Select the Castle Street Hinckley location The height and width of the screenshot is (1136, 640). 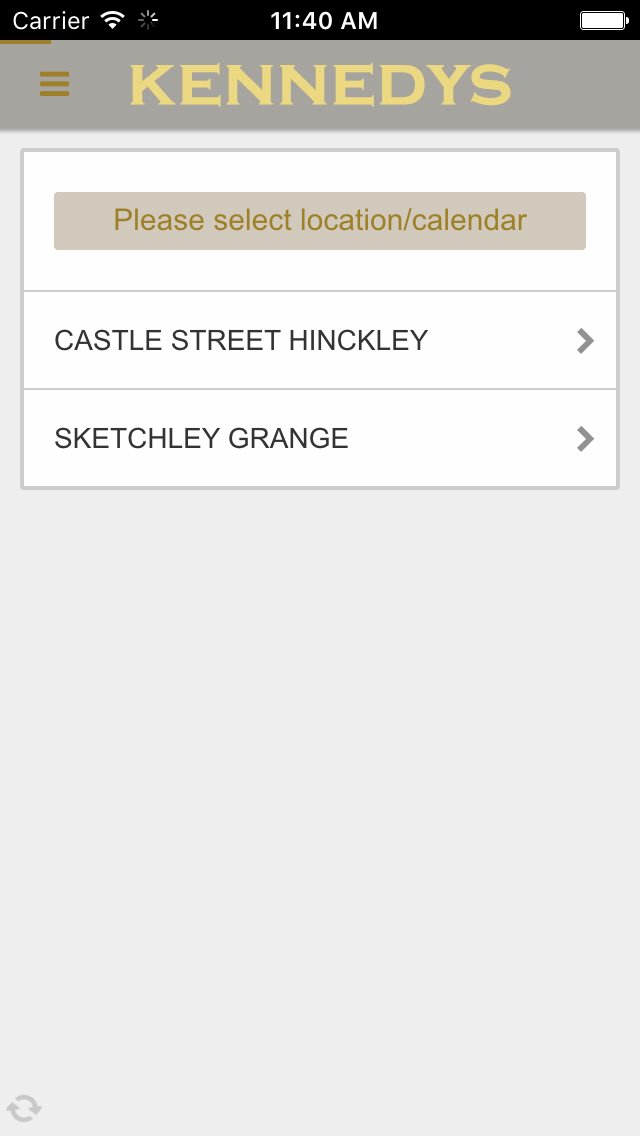(x=320, y=340)
